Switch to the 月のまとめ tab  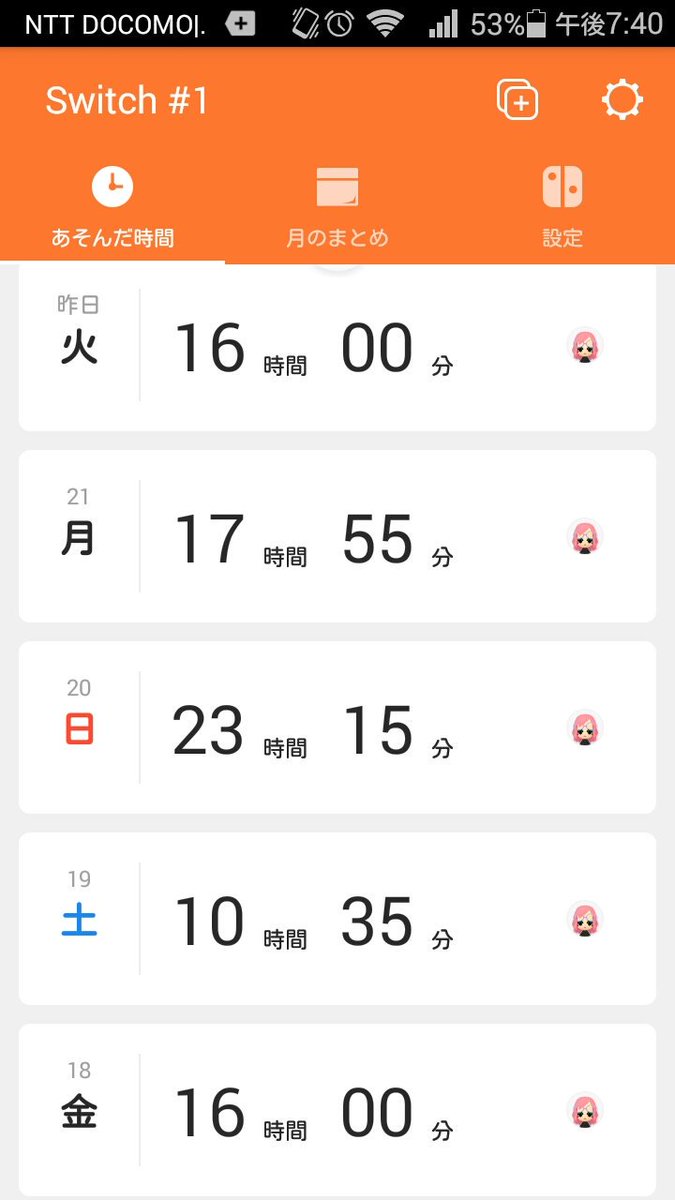click(x=337, y=207)
